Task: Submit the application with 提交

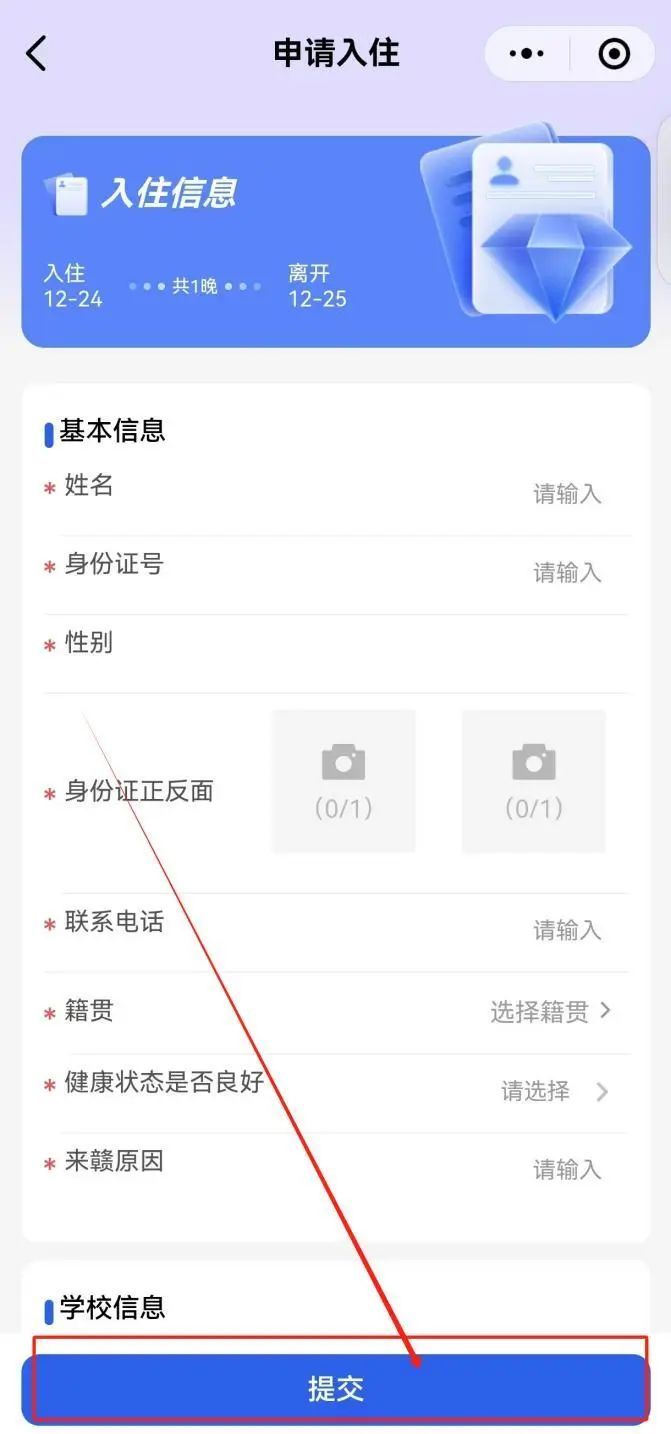Action: (x=336, y=1388)
